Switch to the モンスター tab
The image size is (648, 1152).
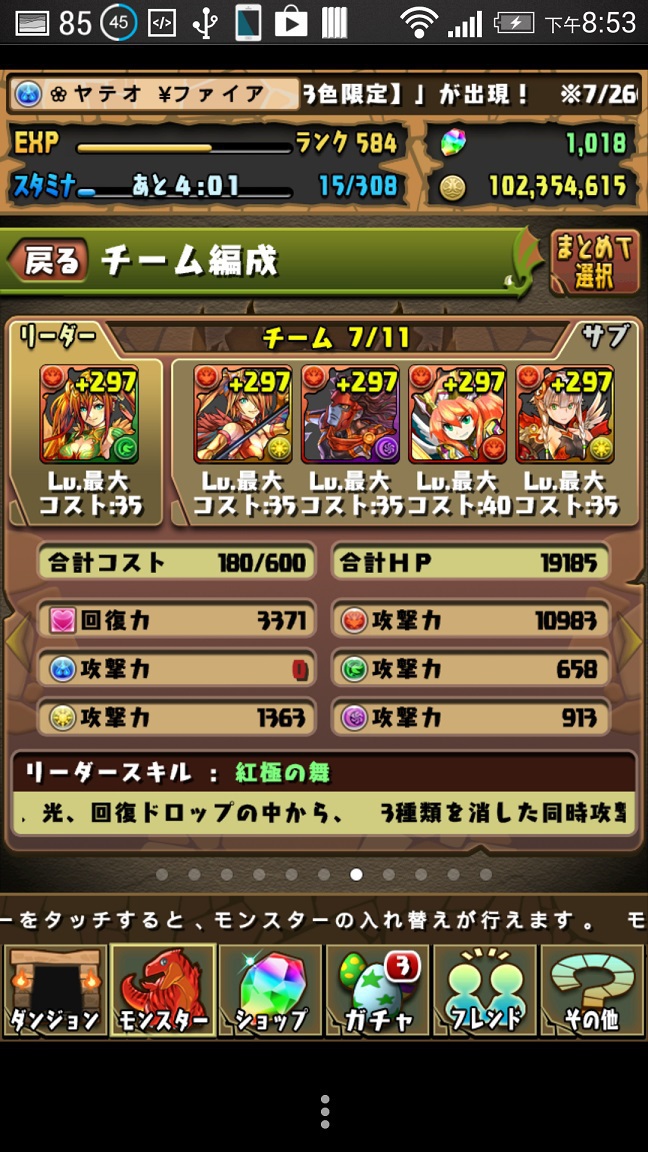click(x=162, y=990)
